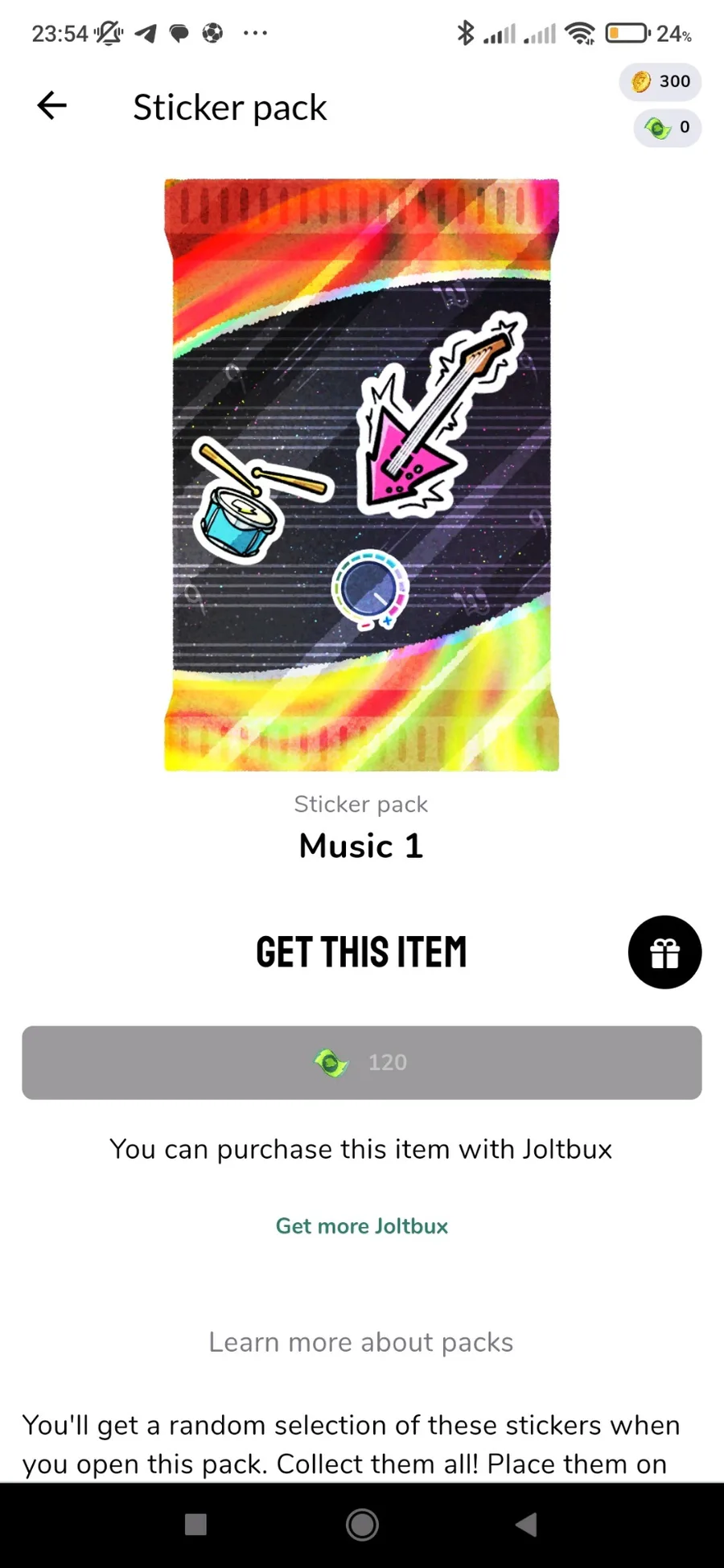The width and height of the screenshot is (724, 1568).
Task: Open the Joltbux balance showing 0
Action: click(667, 128)
